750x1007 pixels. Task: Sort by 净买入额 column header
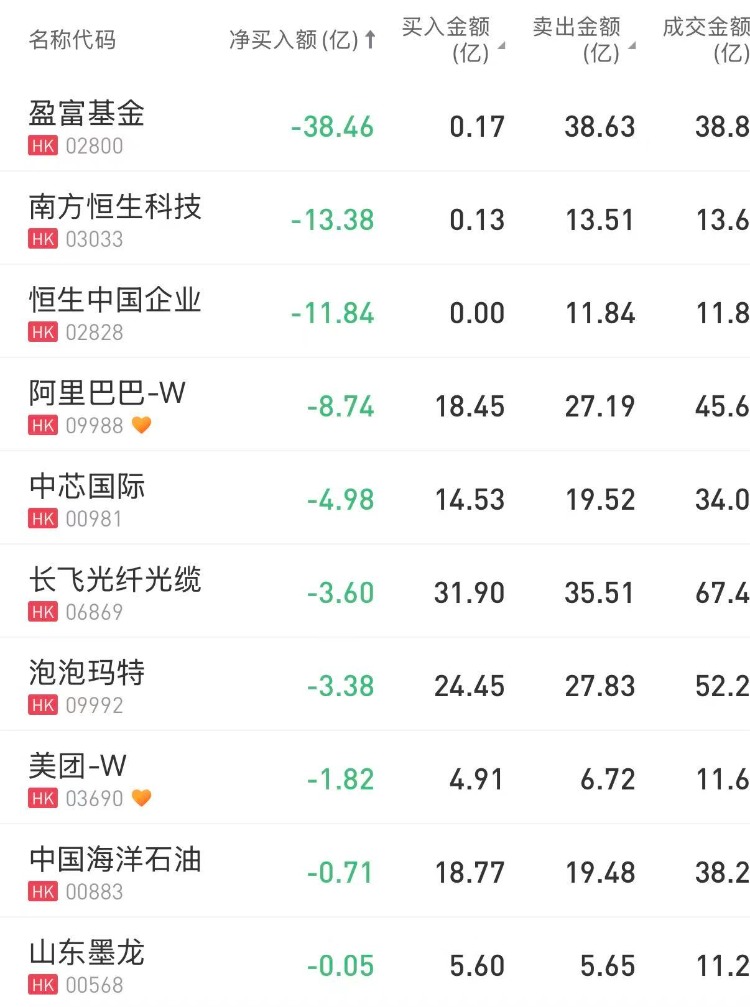click(302, 40)
